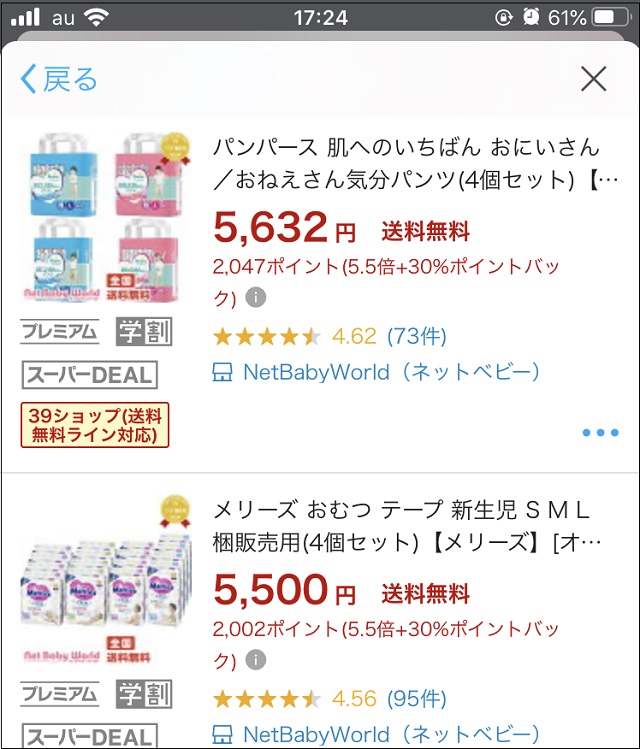This screenshot has width=640, height=749.
Task: Show point details for the 2,002ポイント offer
Action: tap(257, 660)
